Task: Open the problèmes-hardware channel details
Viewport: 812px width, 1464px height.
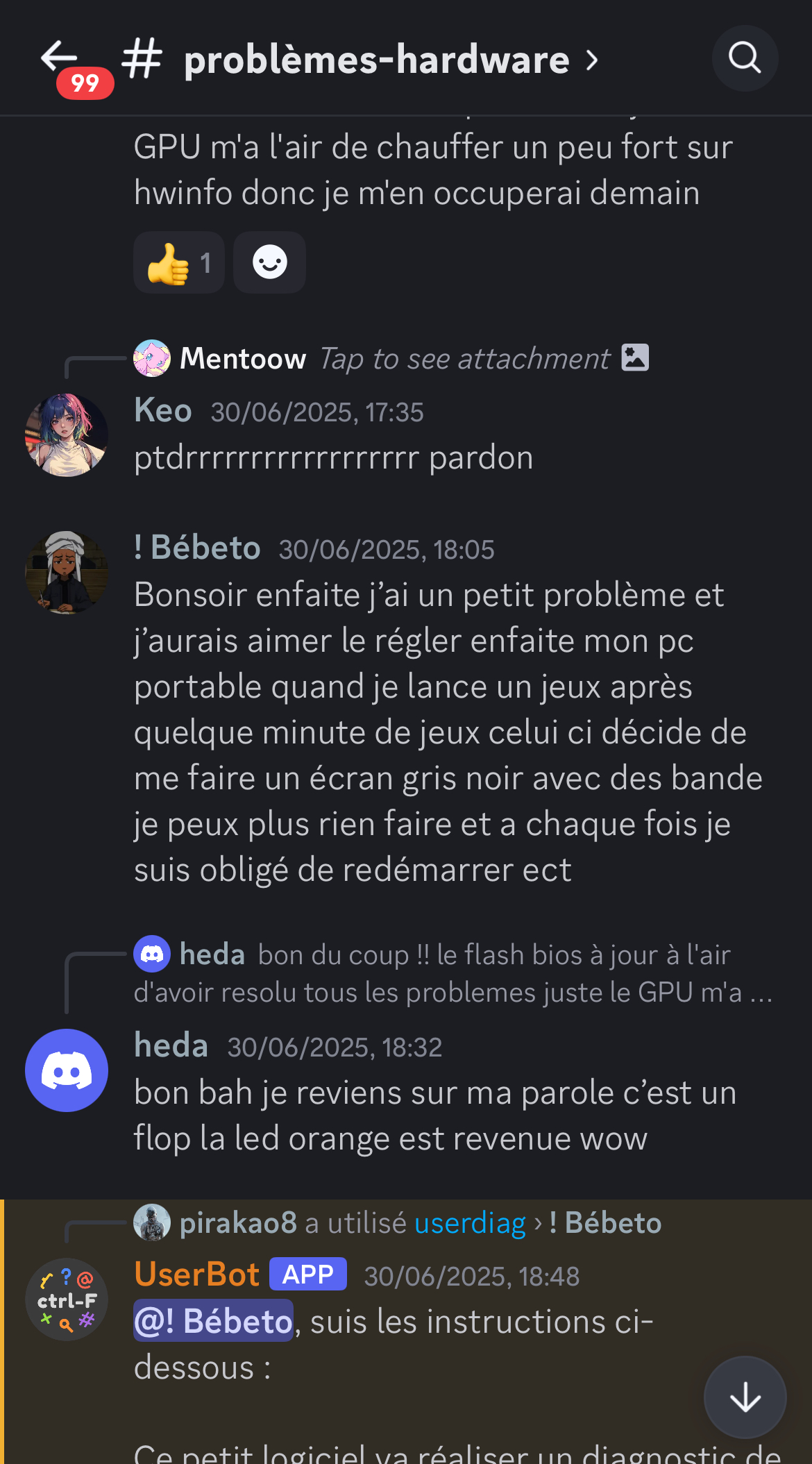Action: tap(376, 60)
